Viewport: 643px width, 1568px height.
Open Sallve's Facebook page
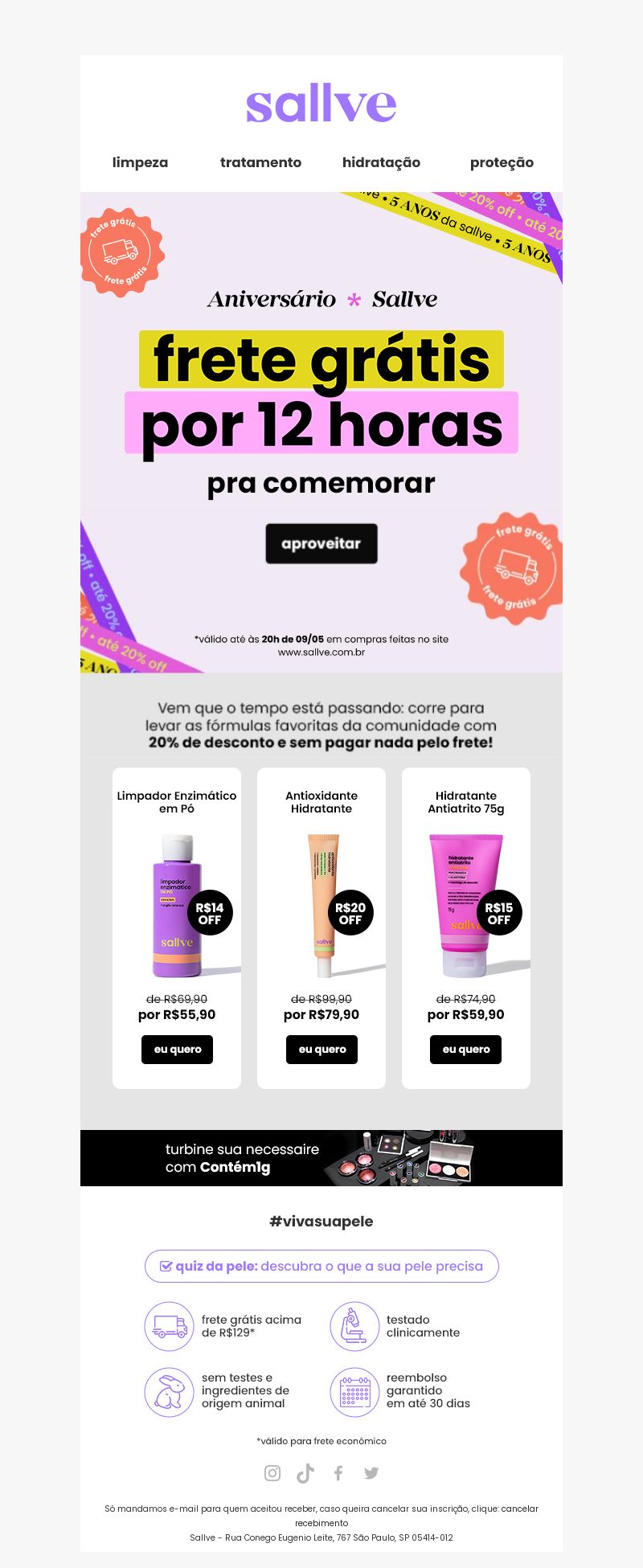click(x=338, y=1472)
